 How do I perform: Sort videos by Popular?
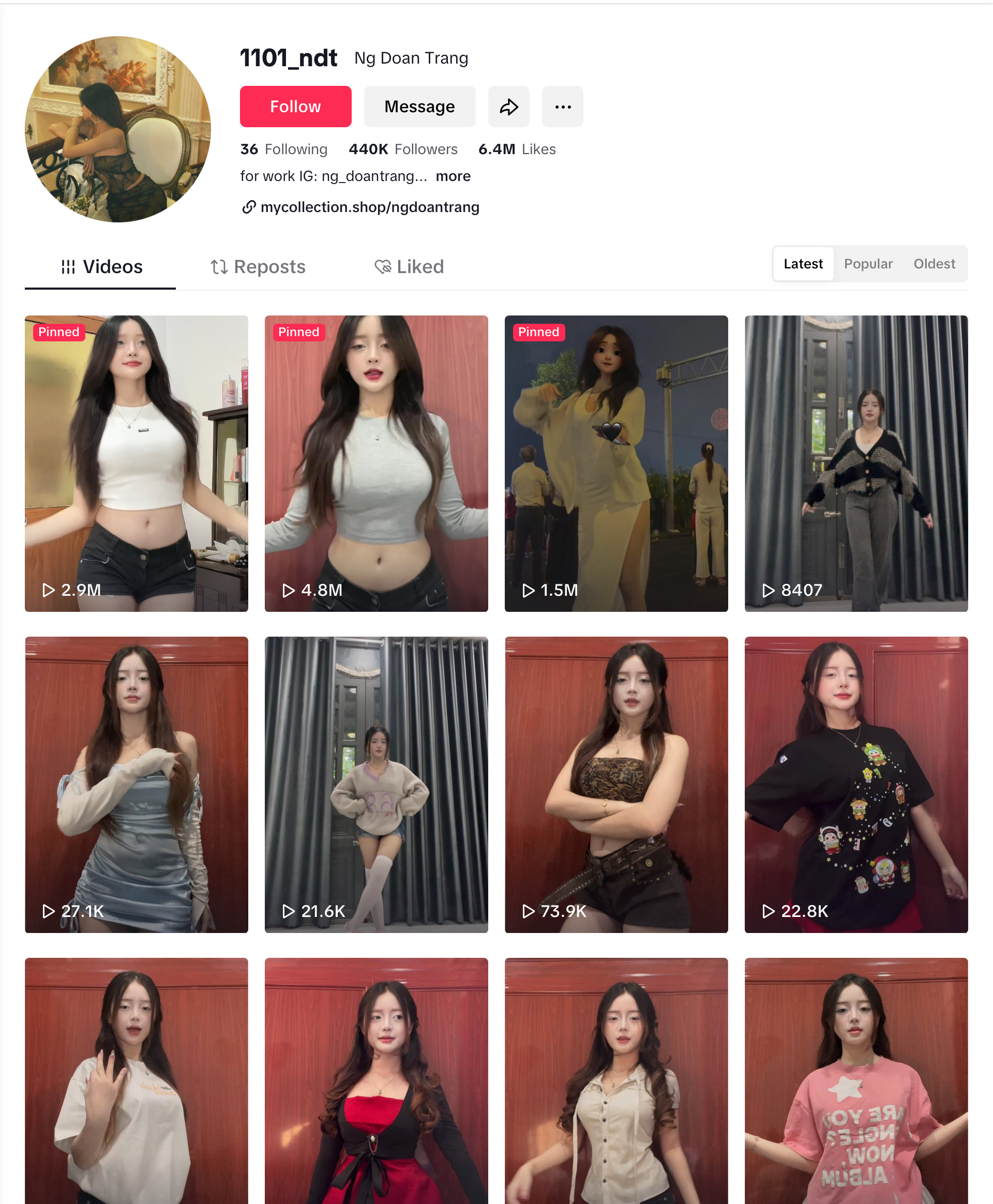click(x=868, y=264)
